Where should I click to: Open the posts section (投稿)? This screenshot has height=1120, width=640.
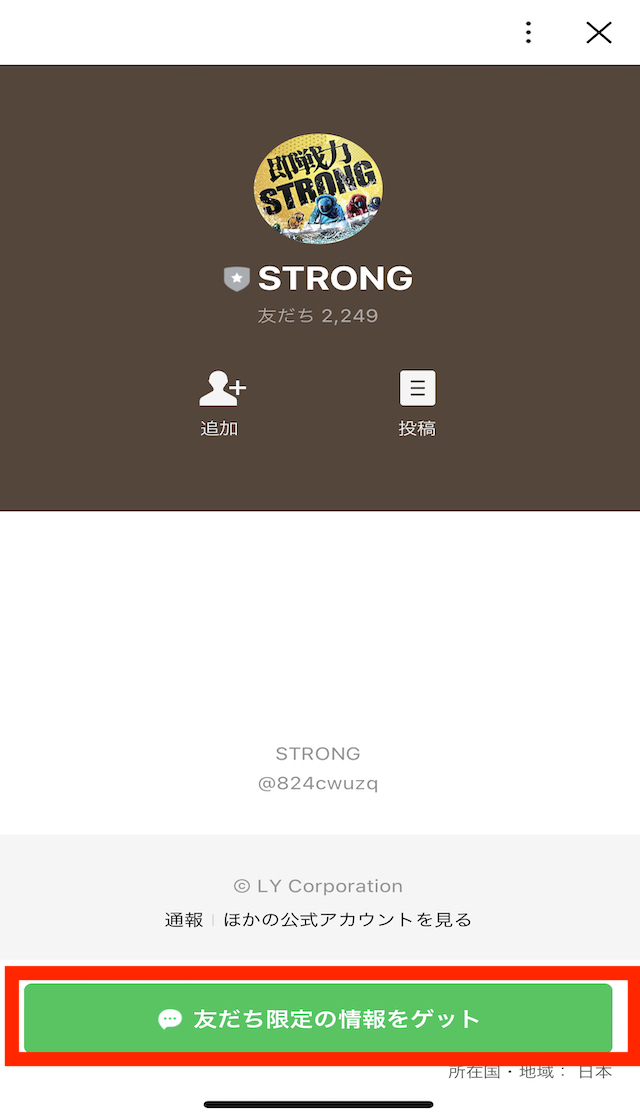point(417,403)
